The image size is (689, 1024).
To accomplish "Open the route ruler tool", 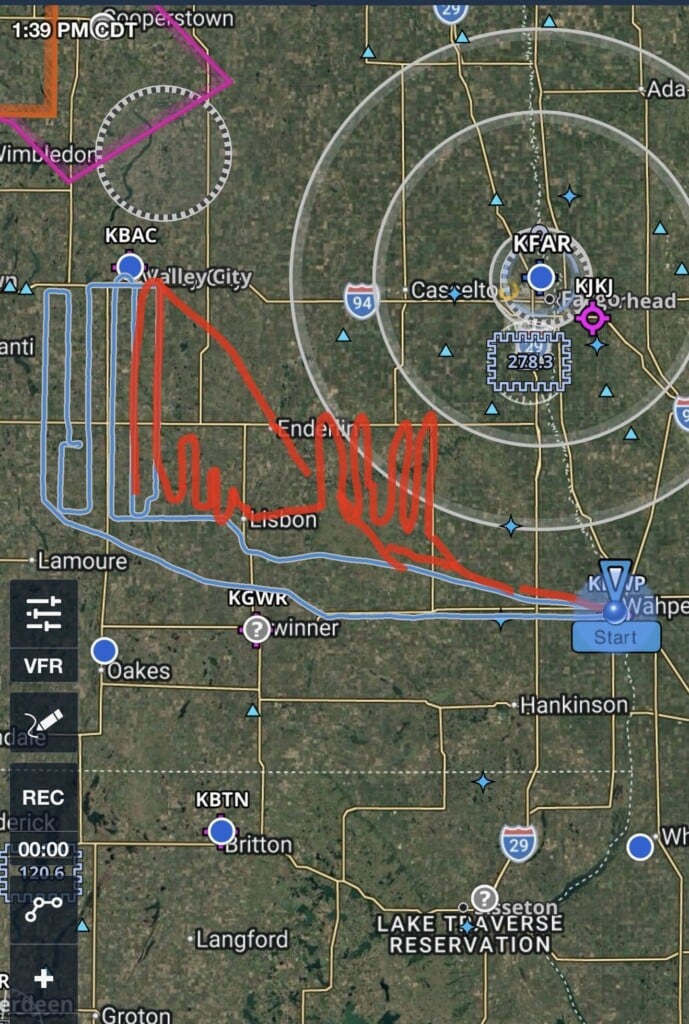I will tap(43, 906).
